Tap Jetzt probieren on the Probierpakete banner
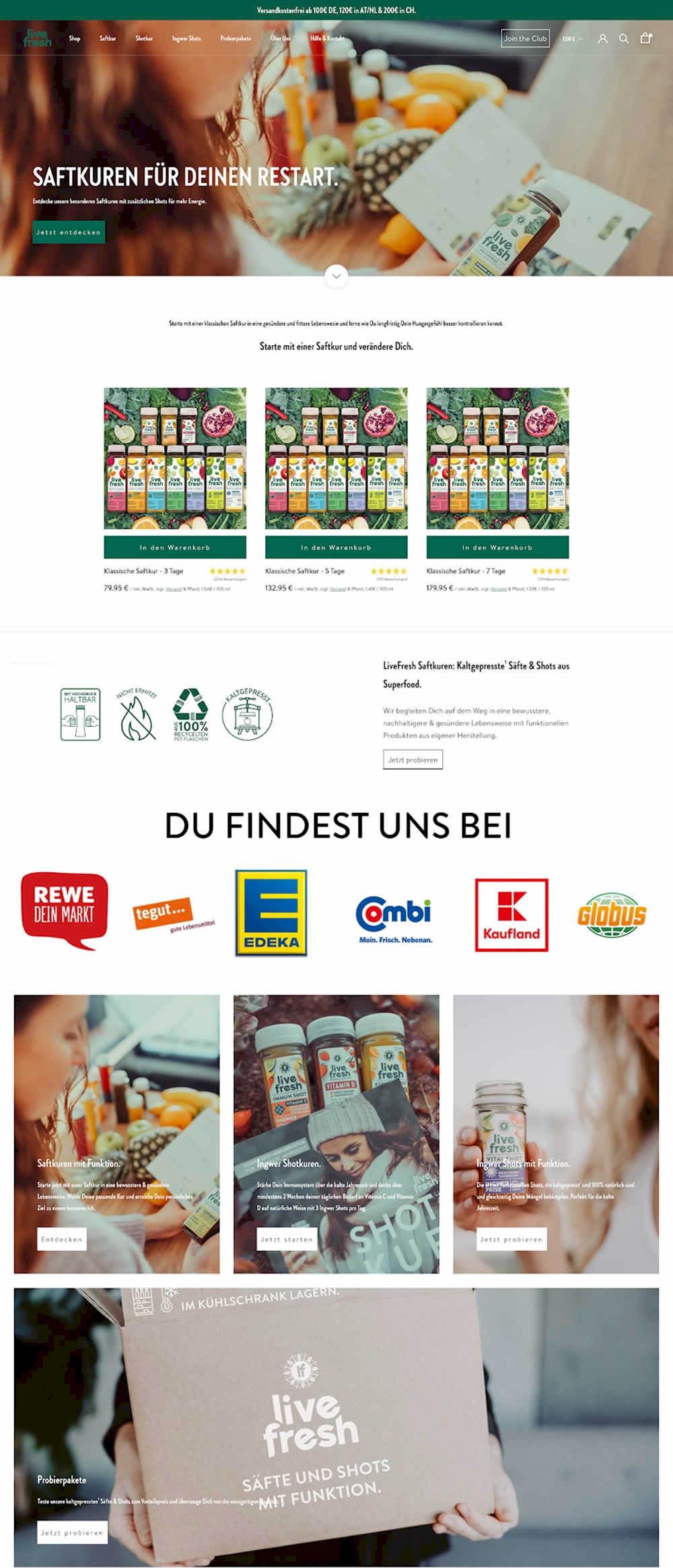The width and height of the screenshot is (673, 1568). 72,1532
